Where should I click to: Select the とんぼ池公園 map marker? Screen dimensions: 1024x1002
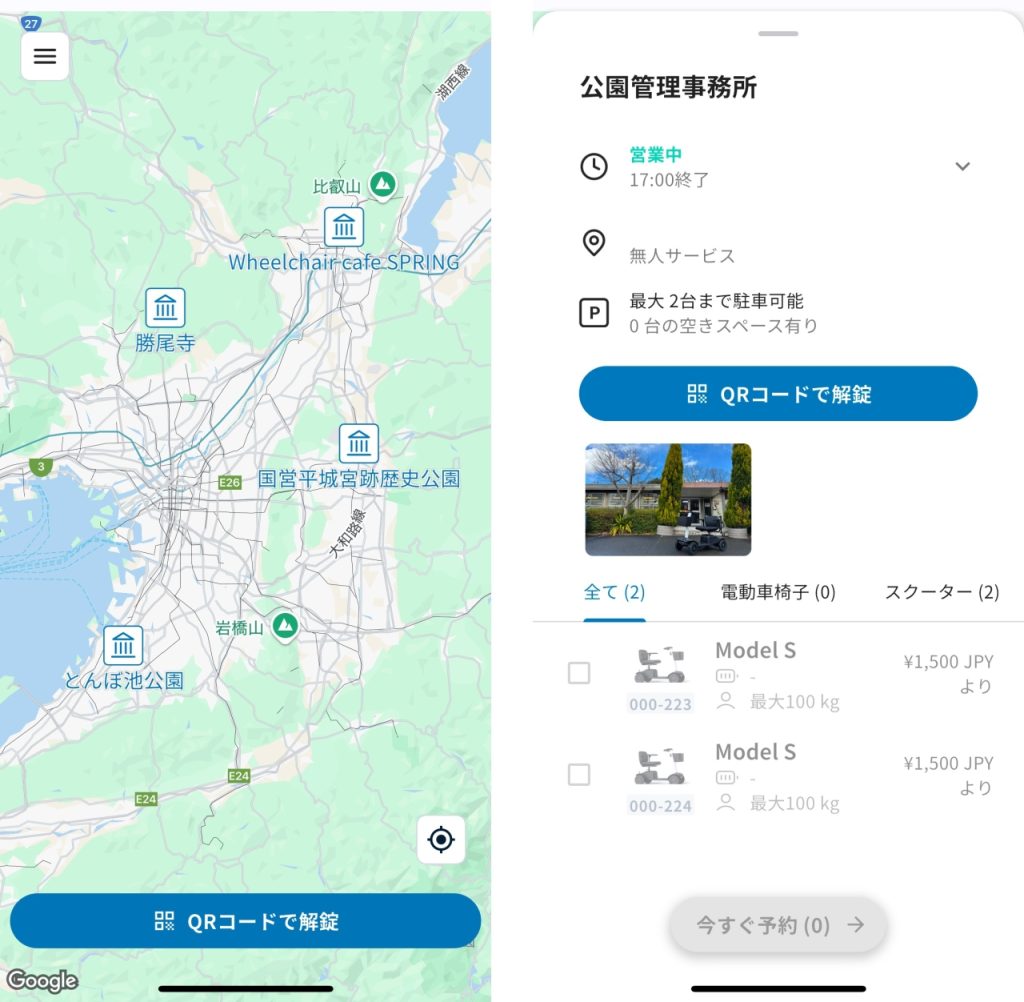point(123,645)
